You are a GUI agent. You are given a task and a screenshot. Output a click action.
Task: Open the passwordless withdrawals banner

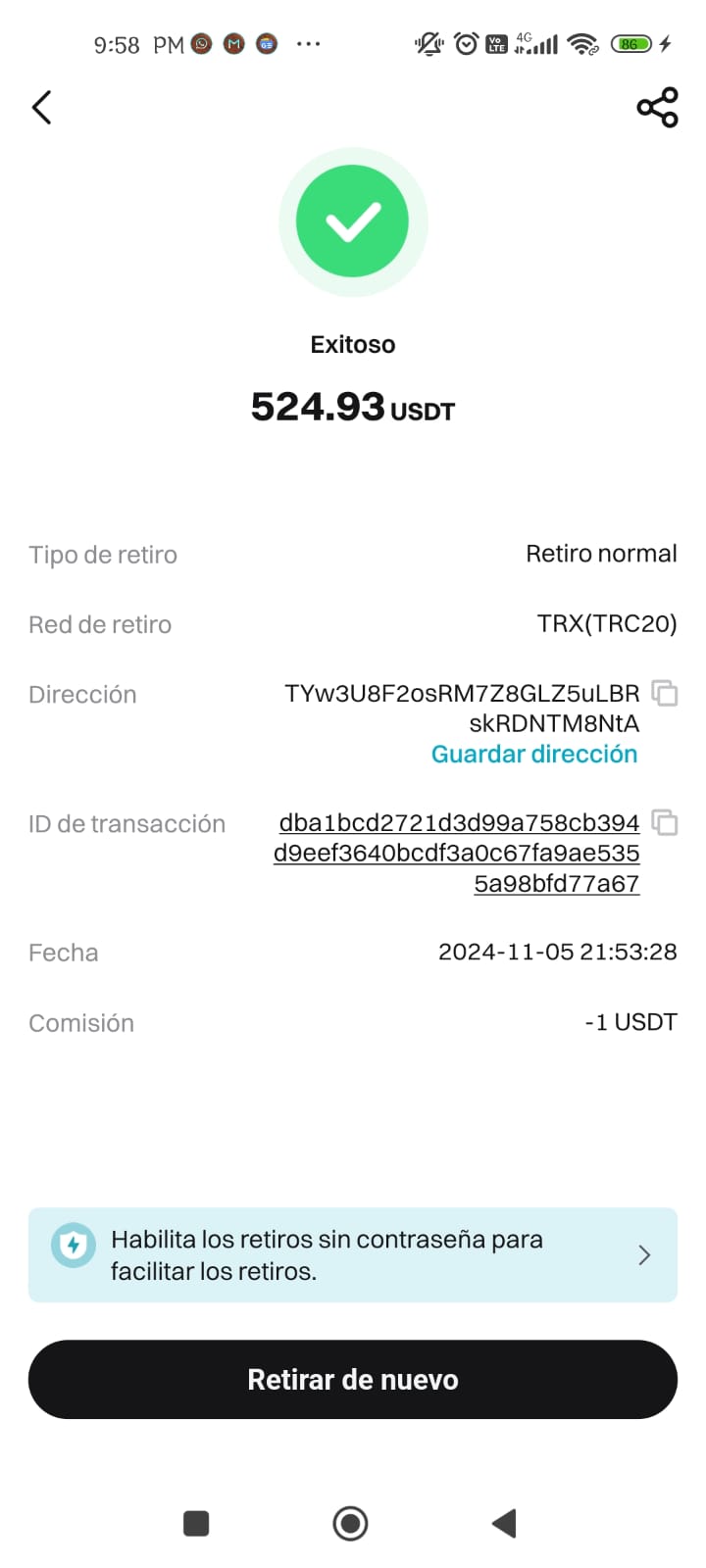point(353,1255)
